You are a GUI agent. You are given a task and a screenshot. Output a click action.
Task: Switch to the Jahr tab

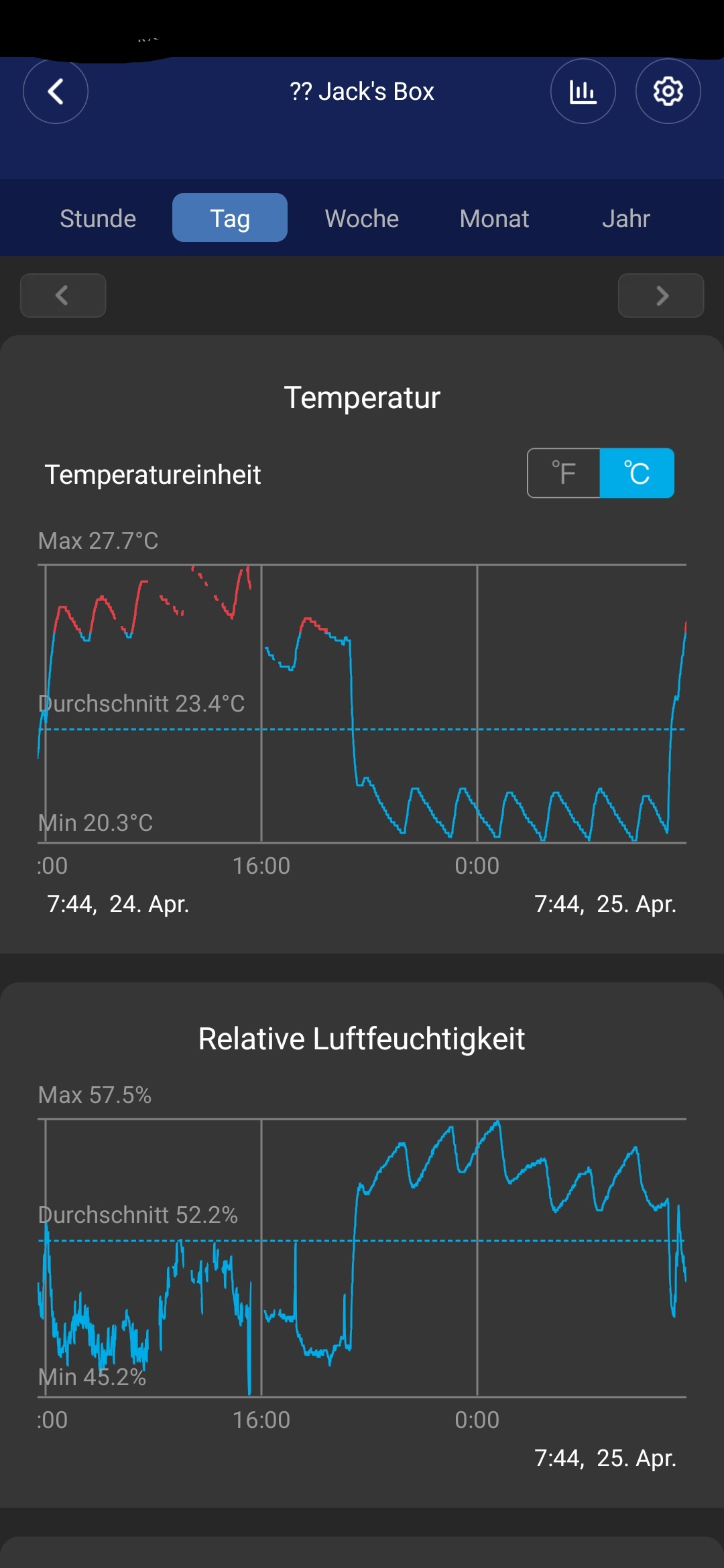[x=626, y=218]
